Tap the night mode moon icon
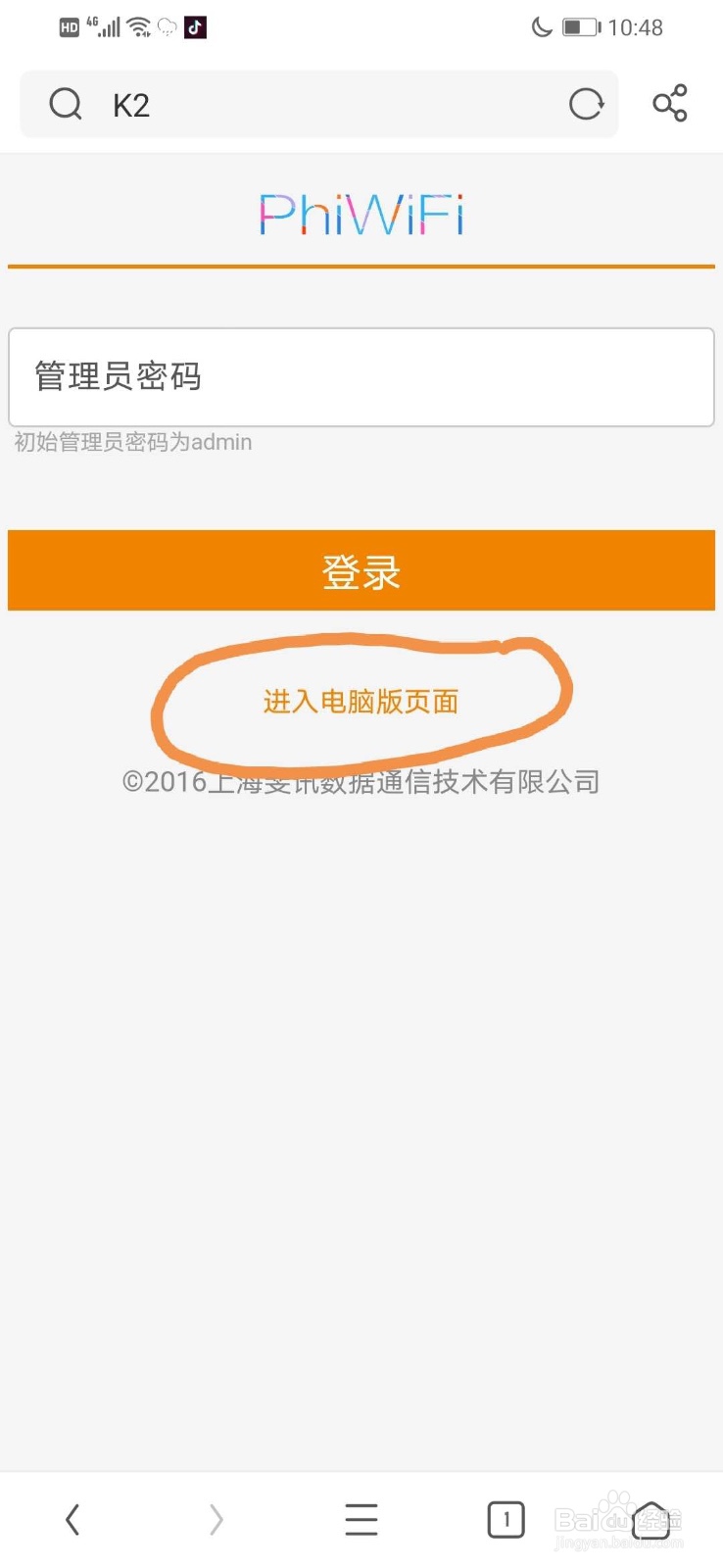The width and height of the screenshot is (723, 1568). 542,27
